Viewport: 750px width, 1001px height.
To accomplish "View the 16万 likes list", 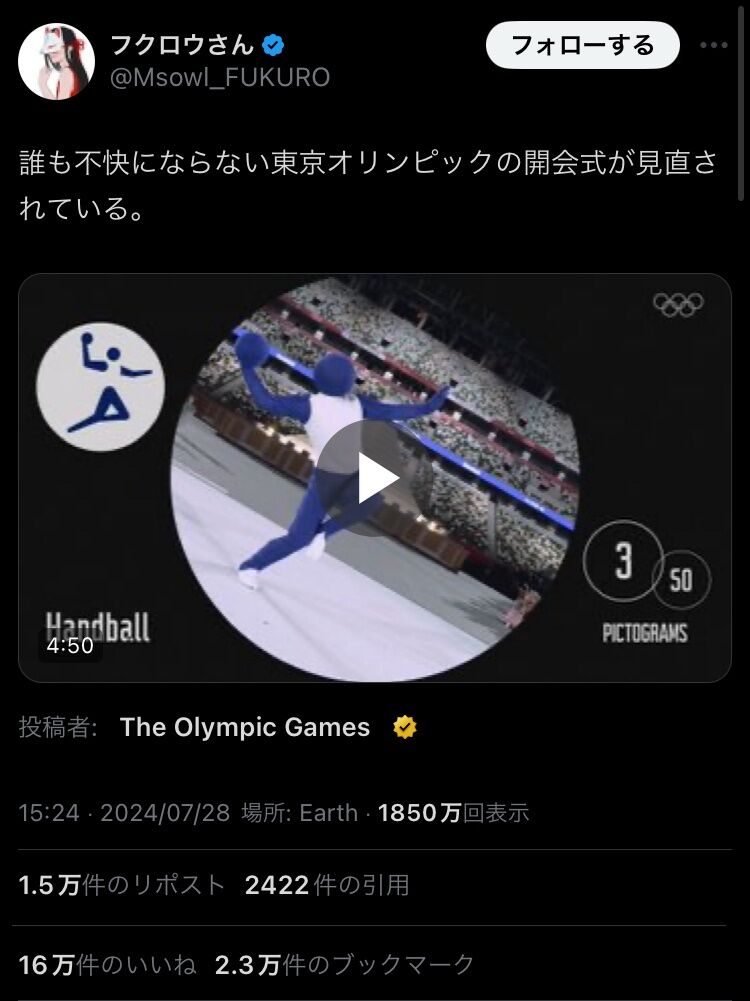I will [107, 965].
